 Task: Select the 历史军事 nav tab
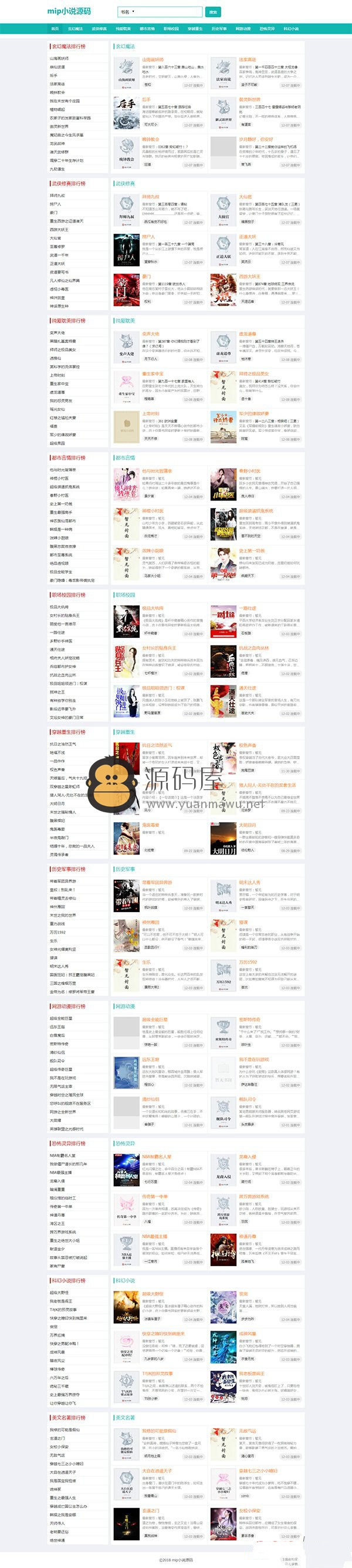(x=219, y=29)
